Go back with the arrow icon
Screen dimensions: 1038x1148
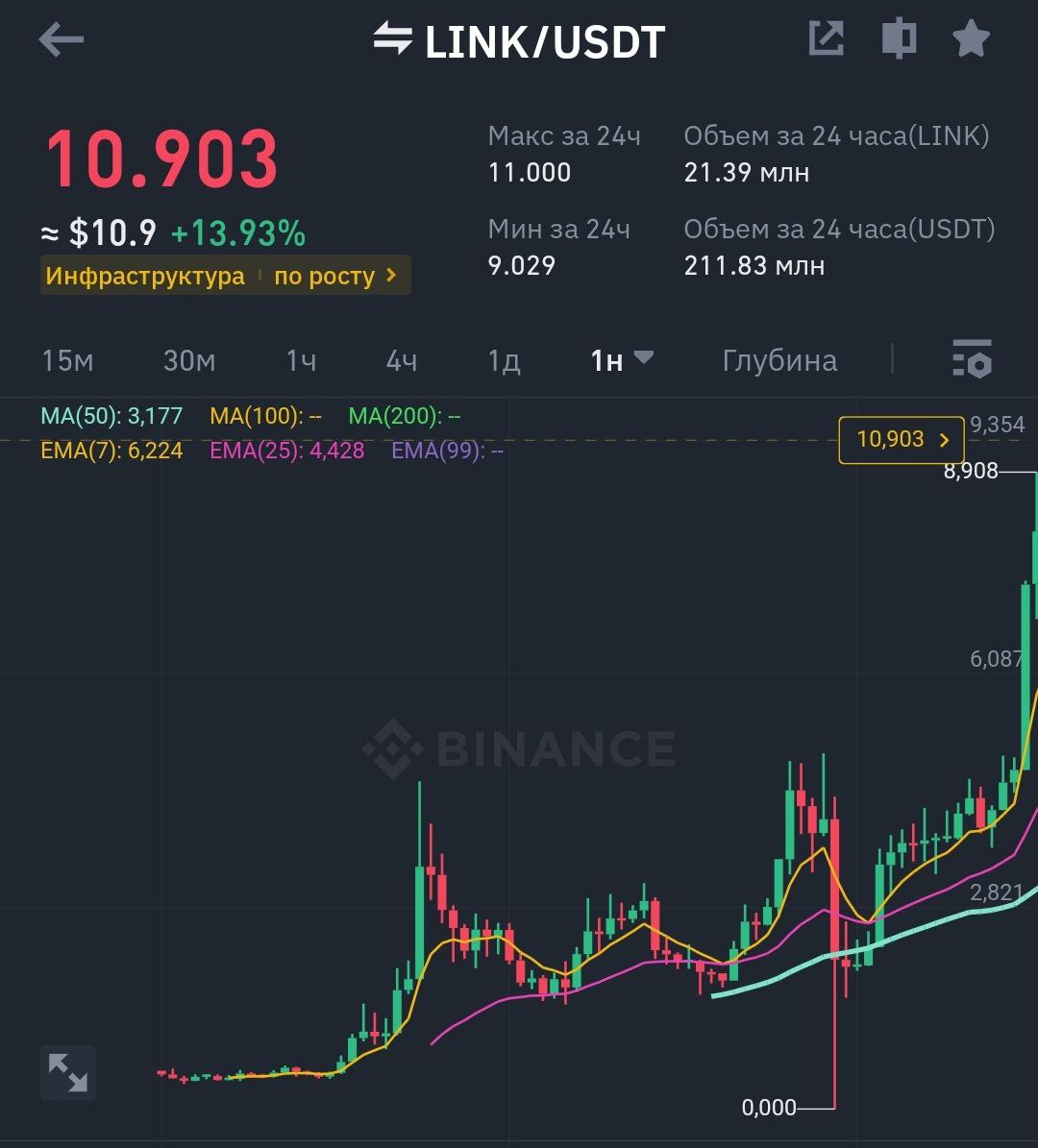(x=61, y=39)
